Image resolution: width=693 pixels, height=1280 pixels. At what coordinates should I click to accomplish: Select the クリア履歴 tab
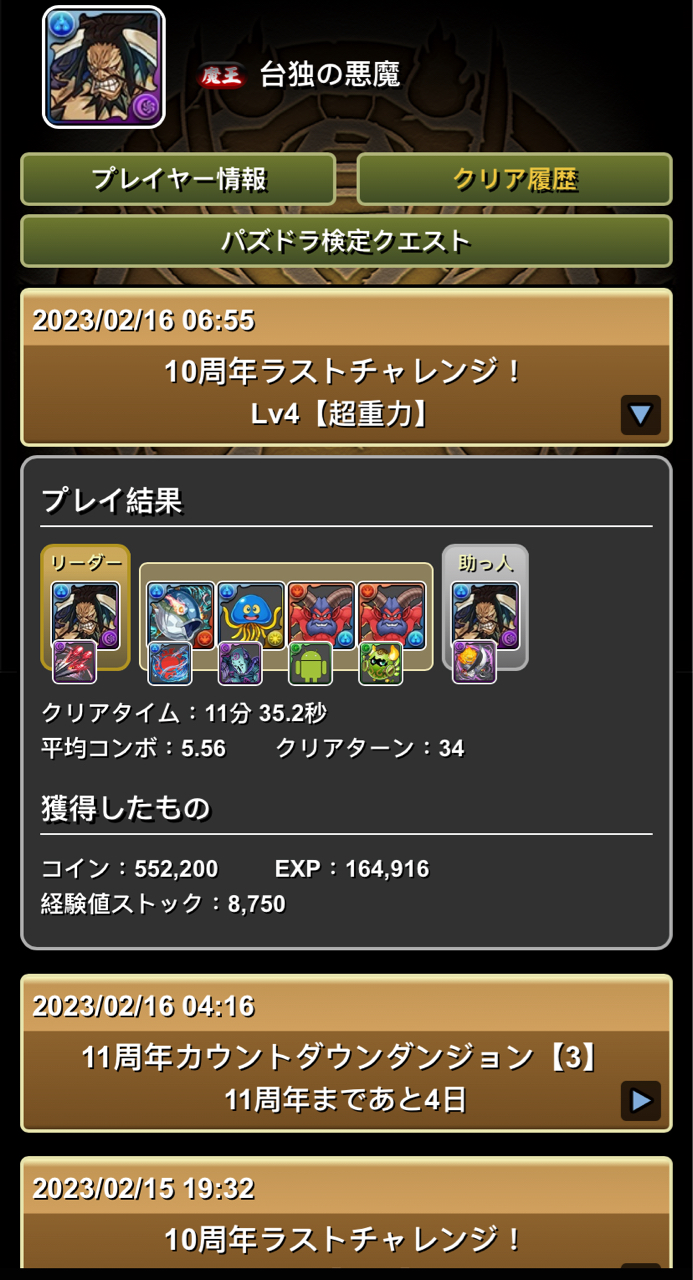[x=514, y=180]
